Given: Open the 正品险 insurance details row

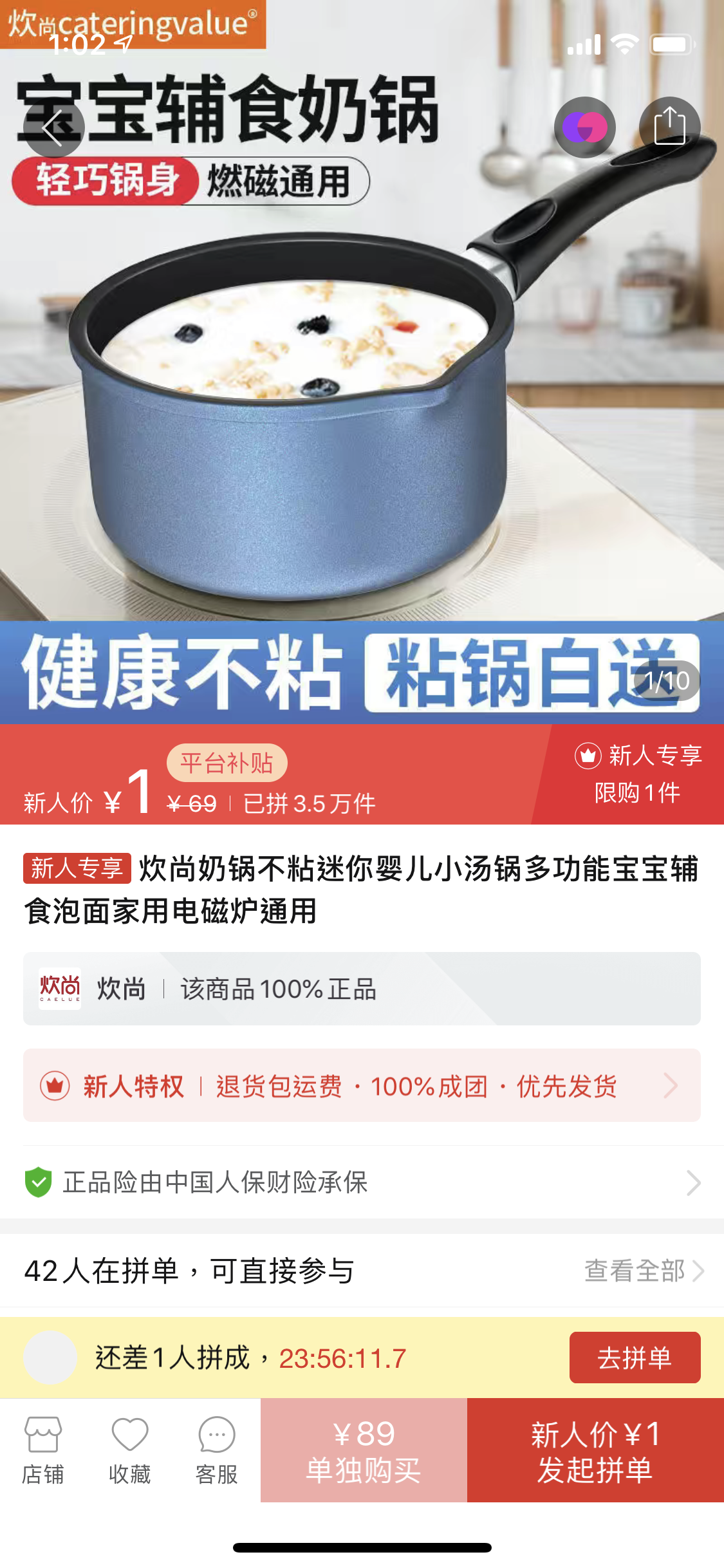Looking at the screenshot, I should (x=362, y=1182).
